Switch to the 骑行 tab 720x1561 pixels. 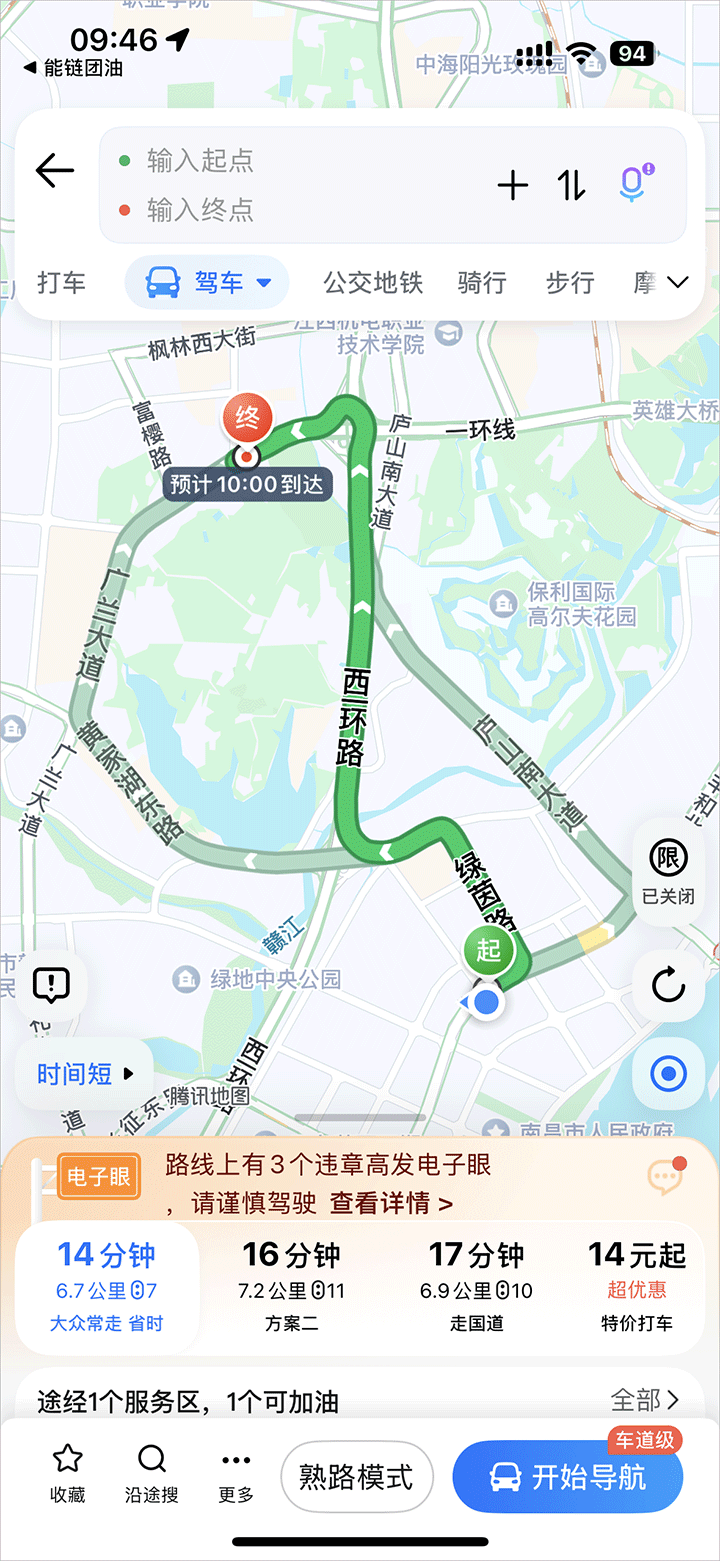(482, 283)
